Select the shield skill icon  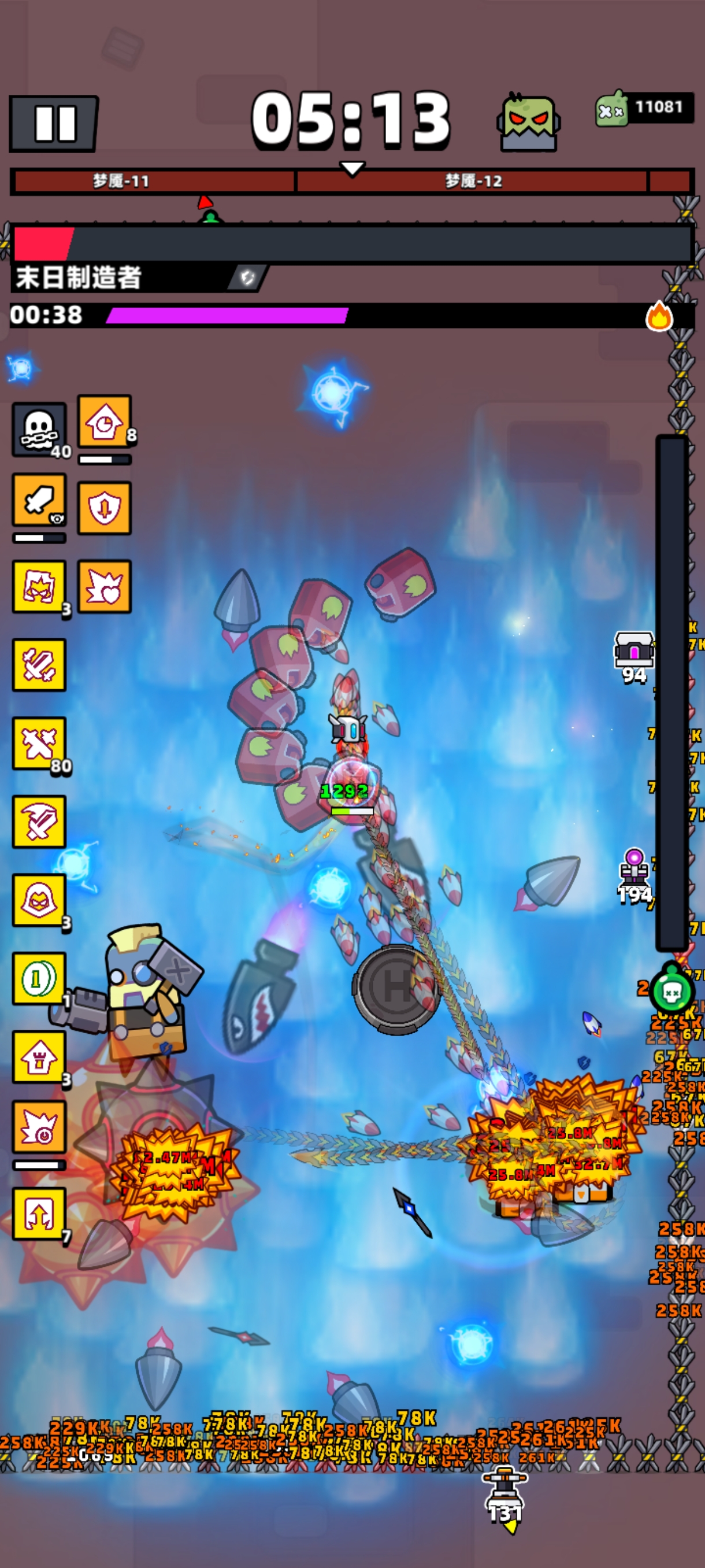105,508
